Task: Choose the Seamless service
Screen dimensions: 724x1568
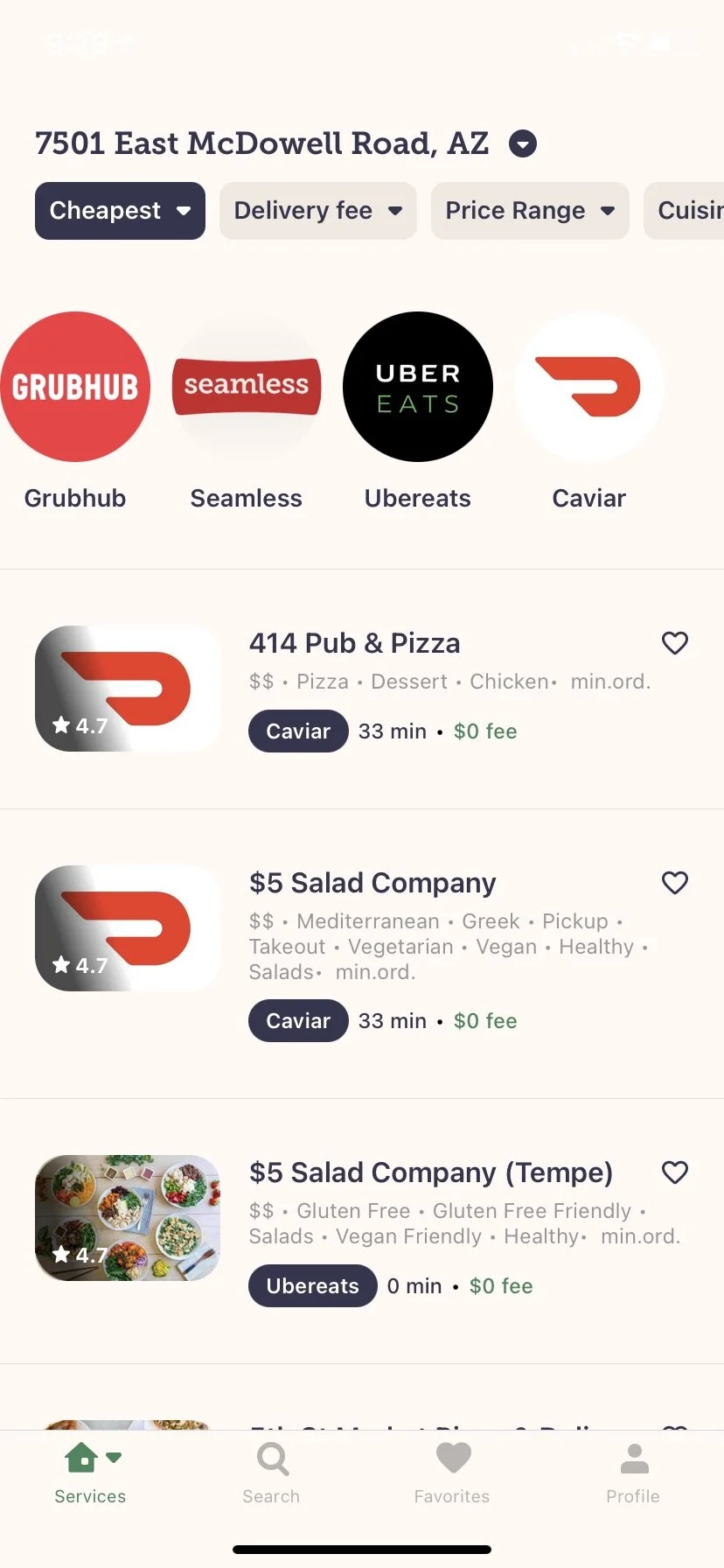Action: pos(247,387)
